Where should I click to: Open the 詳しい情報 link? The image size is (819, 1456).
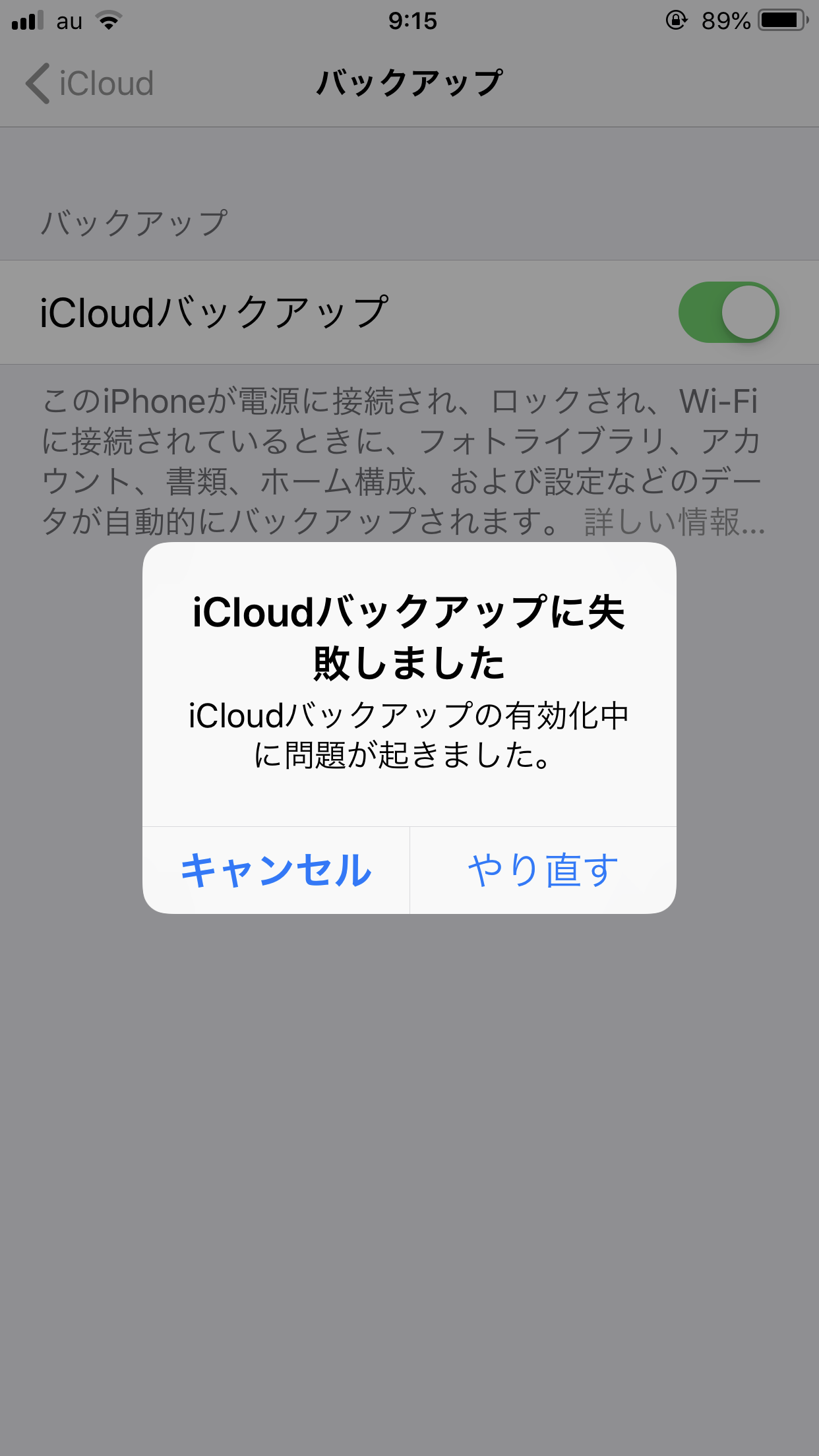coord(674,522)
